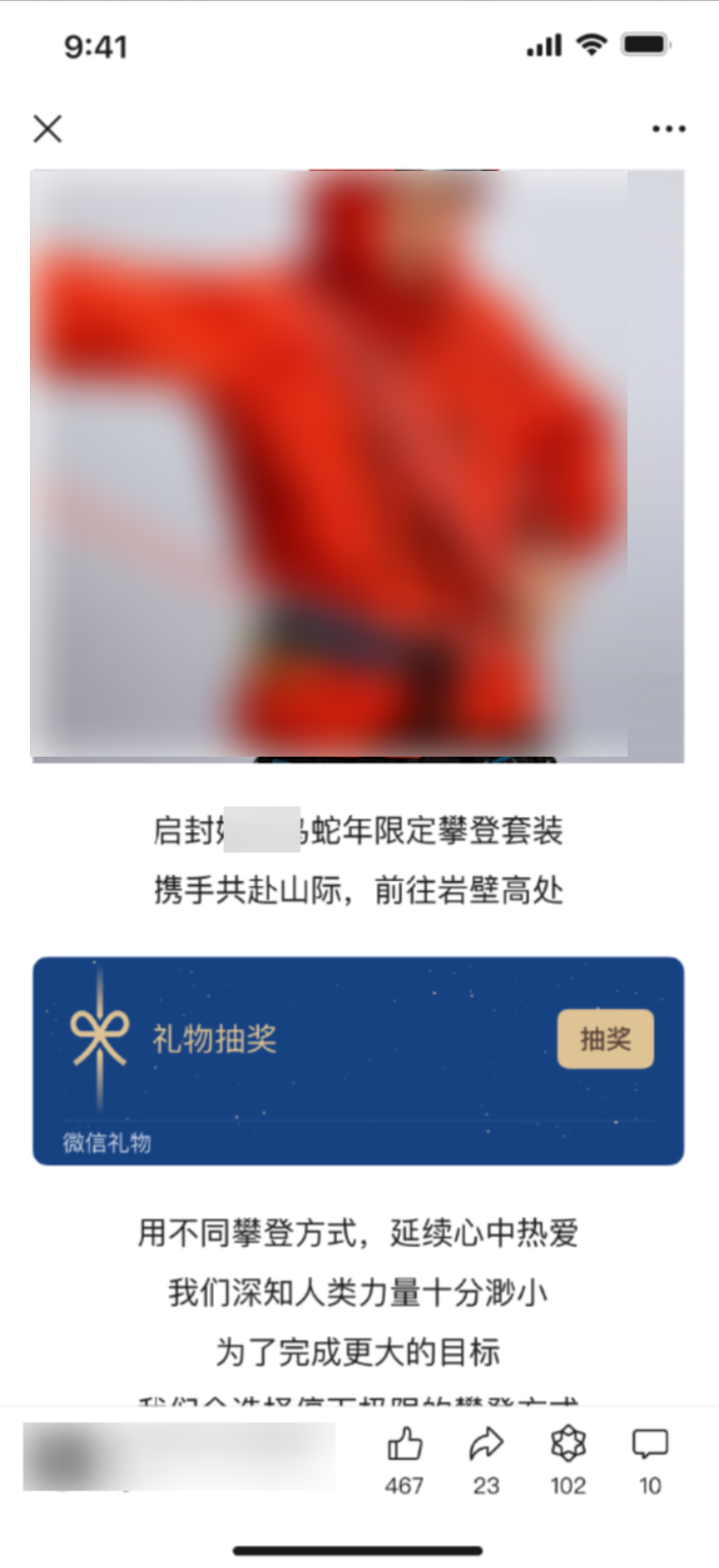Like this article with thumbs up

click(404, 1447)
